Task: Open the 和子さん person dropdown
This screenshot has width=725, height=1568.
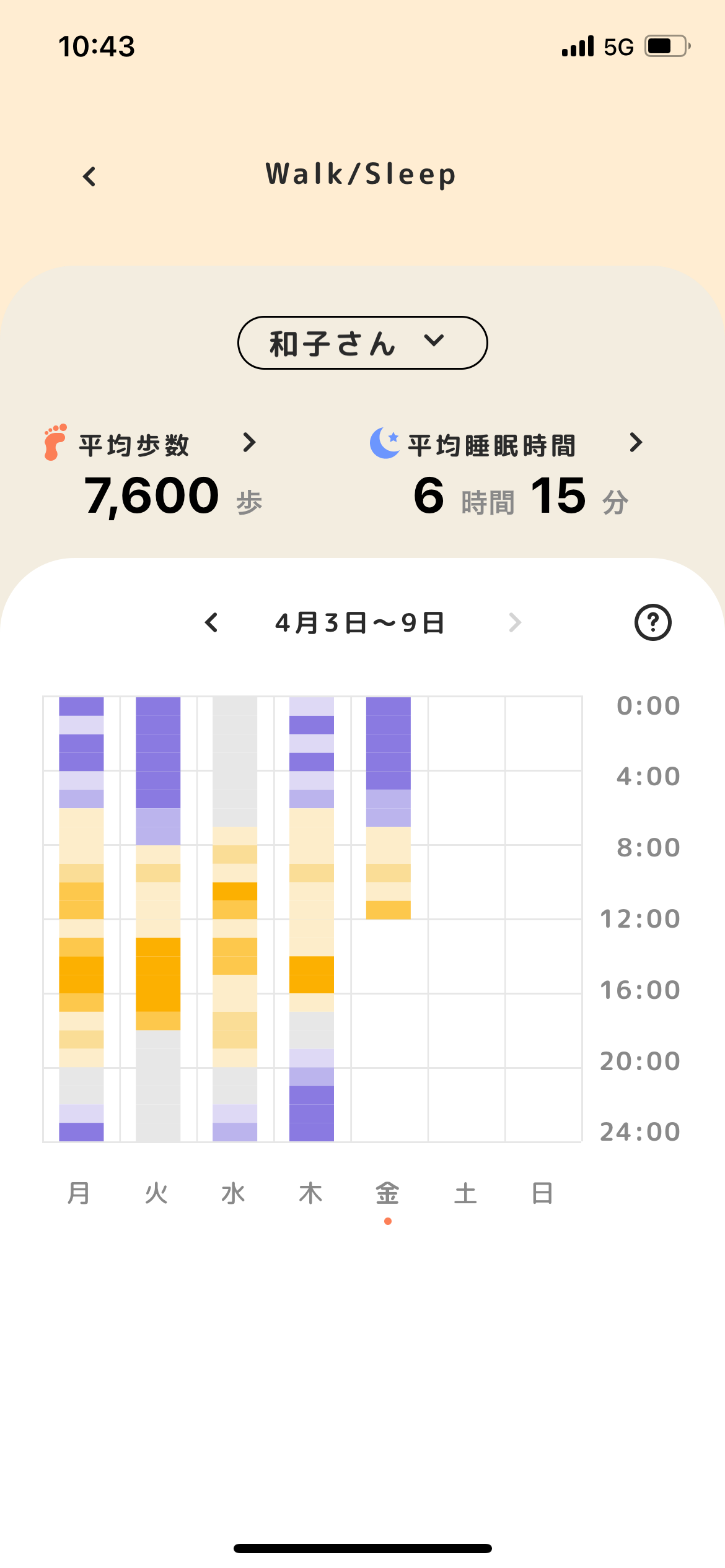Action: (362, 342)
